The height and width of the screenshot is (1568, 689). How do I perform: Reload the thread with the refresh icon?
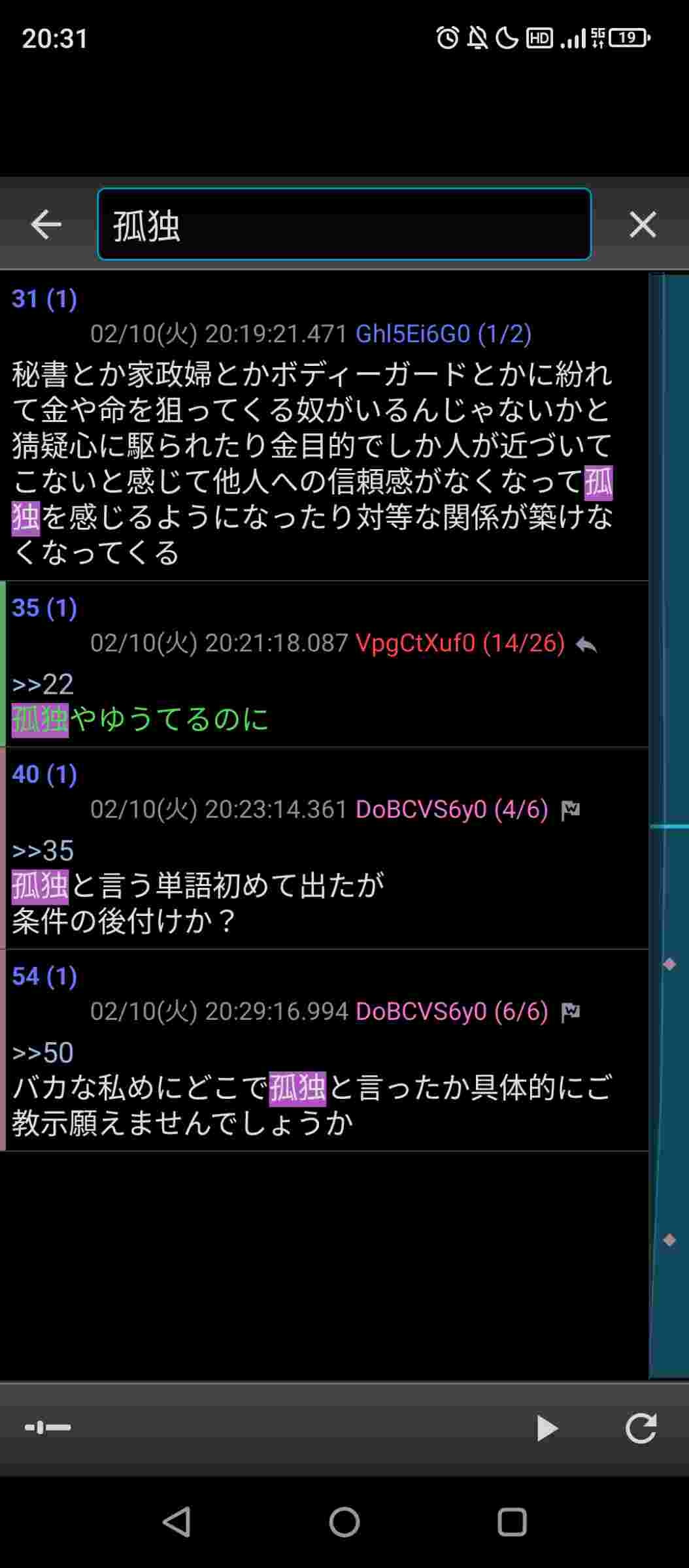[641, 1428]
